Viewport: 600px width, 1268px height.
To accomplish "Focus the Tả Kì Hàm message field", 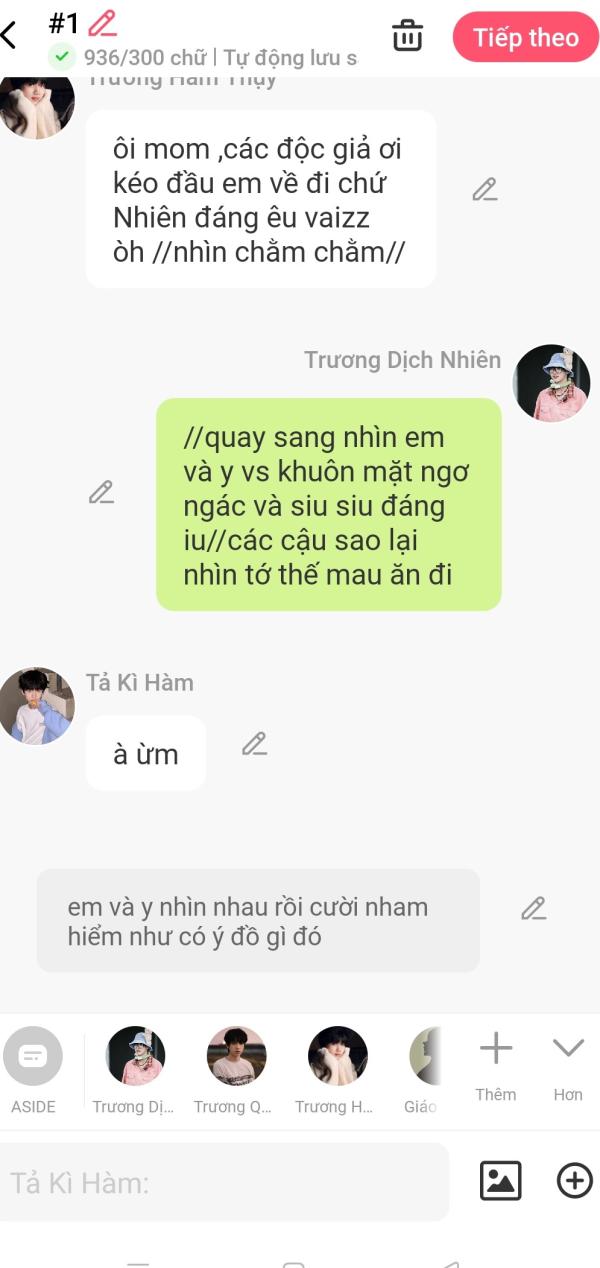I will [x=225, y=1183].
